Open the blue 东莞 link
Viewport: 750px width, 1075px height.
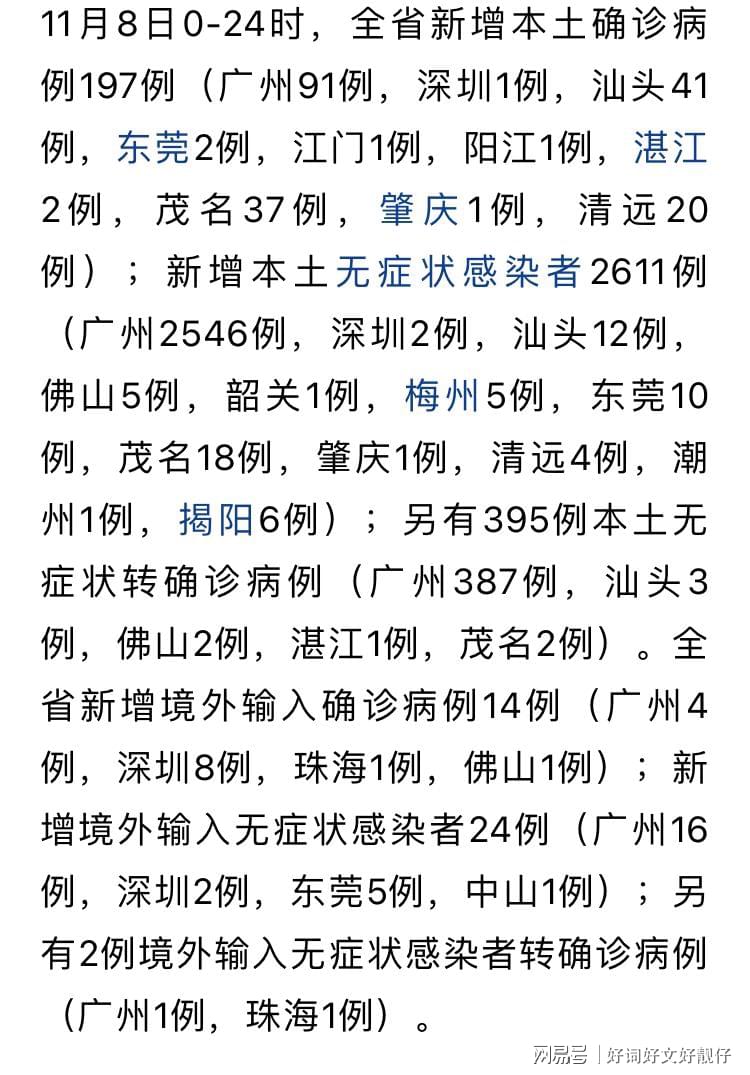click(x=153, y=149)
